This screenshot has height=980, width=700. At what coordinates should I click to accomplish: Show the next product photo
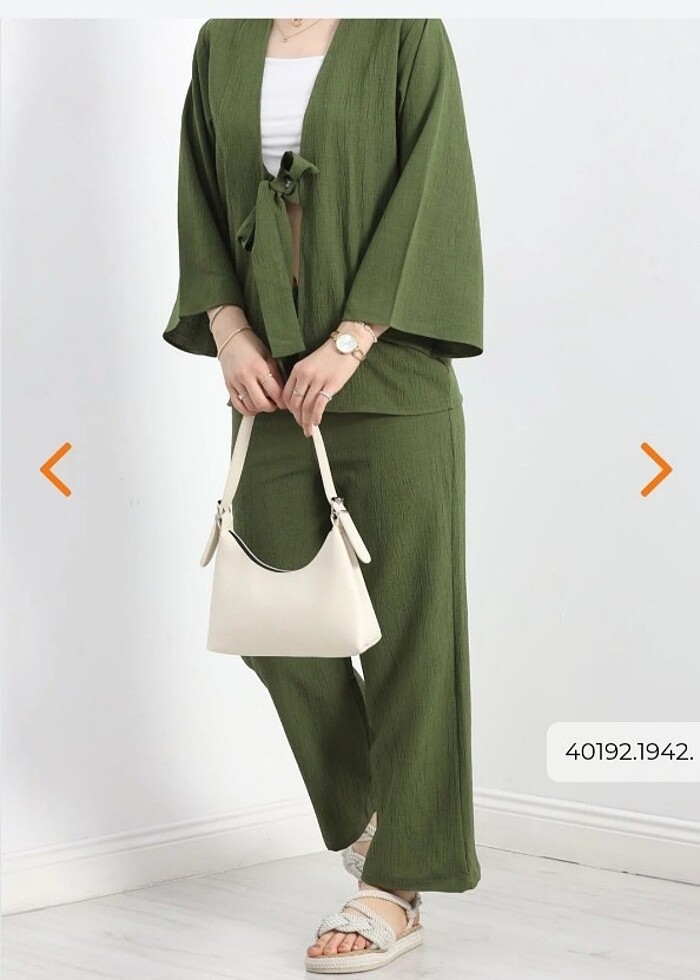(x=656, y=469)
